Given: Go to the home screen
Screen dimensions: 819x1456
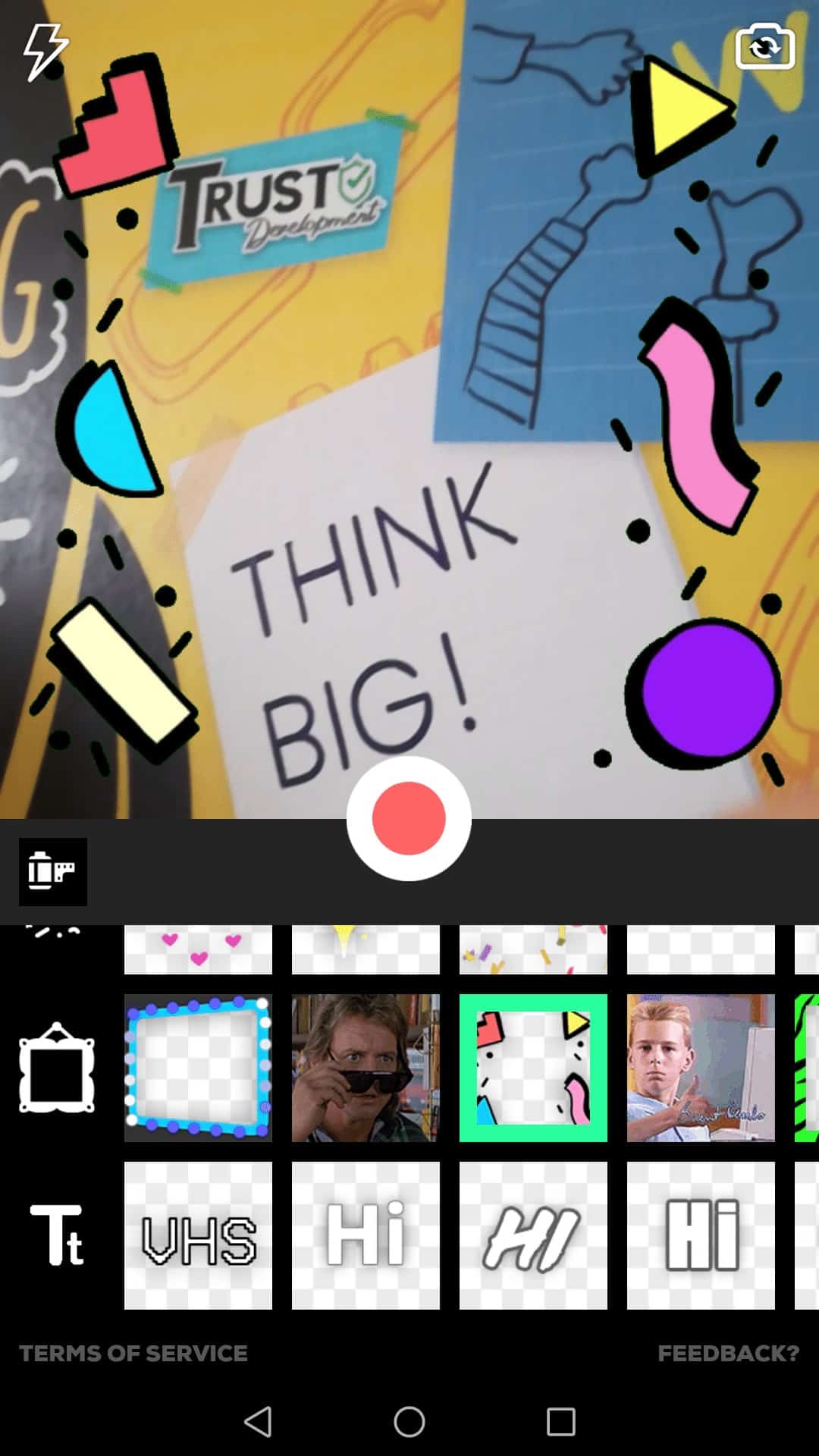Looking at the screenshot, I should point(409,1422).
